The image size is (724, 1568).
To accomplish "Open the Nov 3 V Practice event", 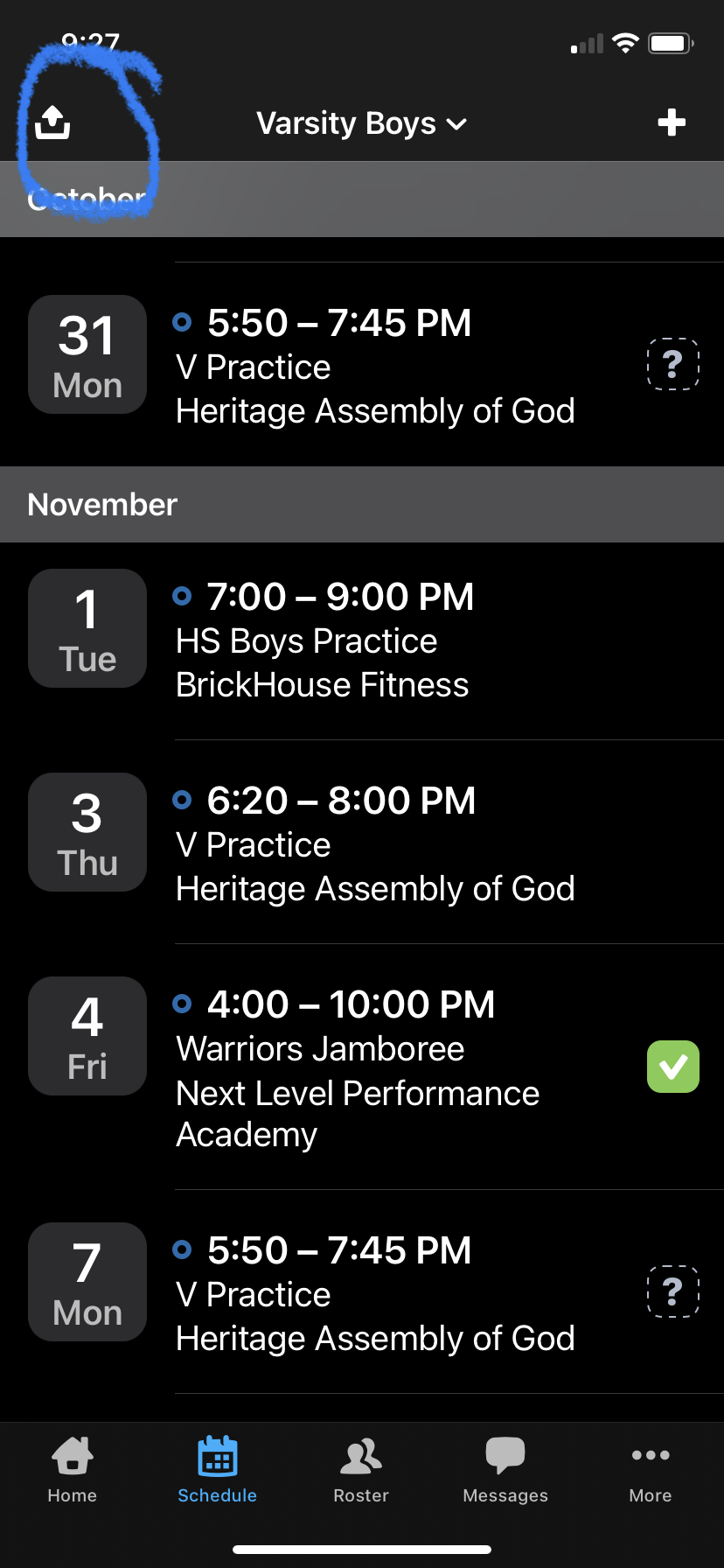I will click(362, 843).
